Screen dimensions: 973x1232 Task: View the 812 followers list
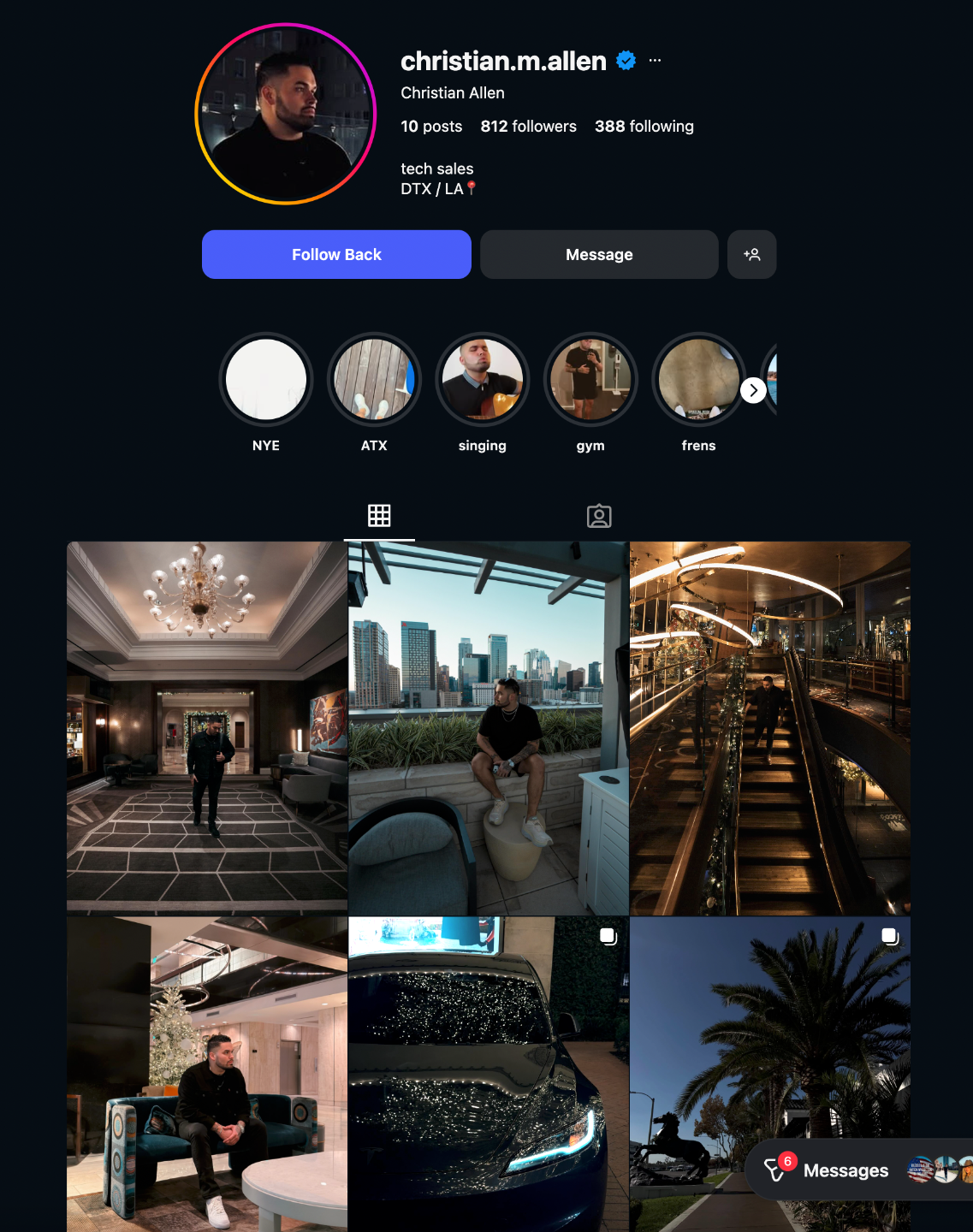click(x=528, y=127)
